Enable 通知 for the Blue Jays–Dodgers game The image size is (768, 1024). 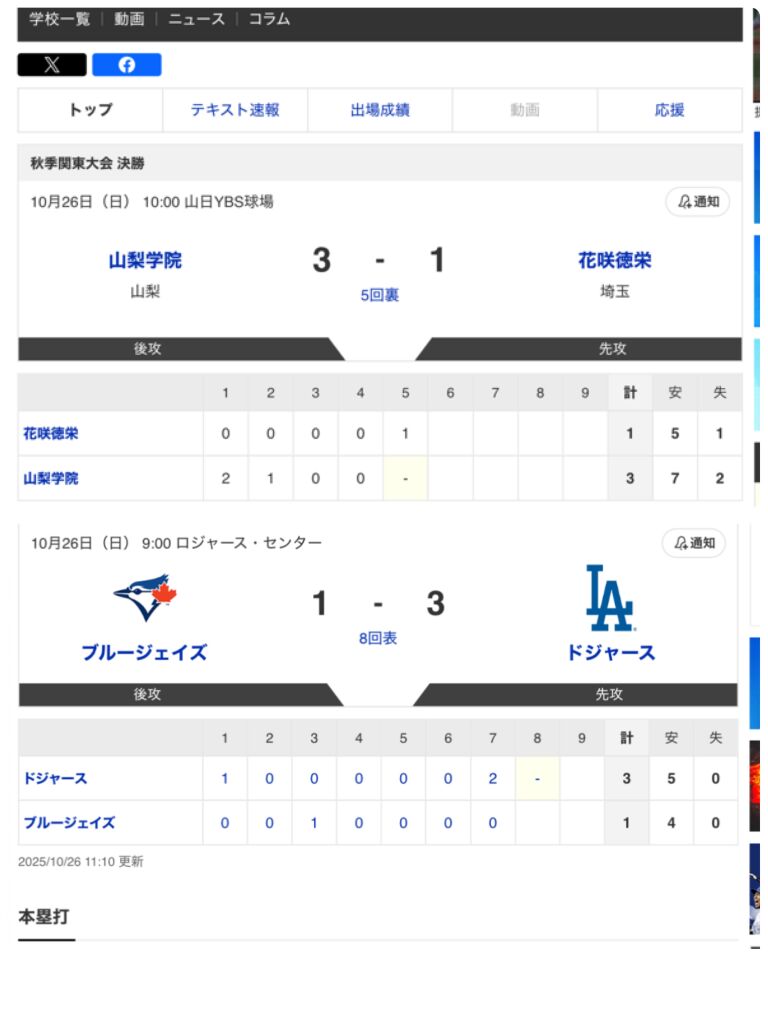click(x=694, y=543)
